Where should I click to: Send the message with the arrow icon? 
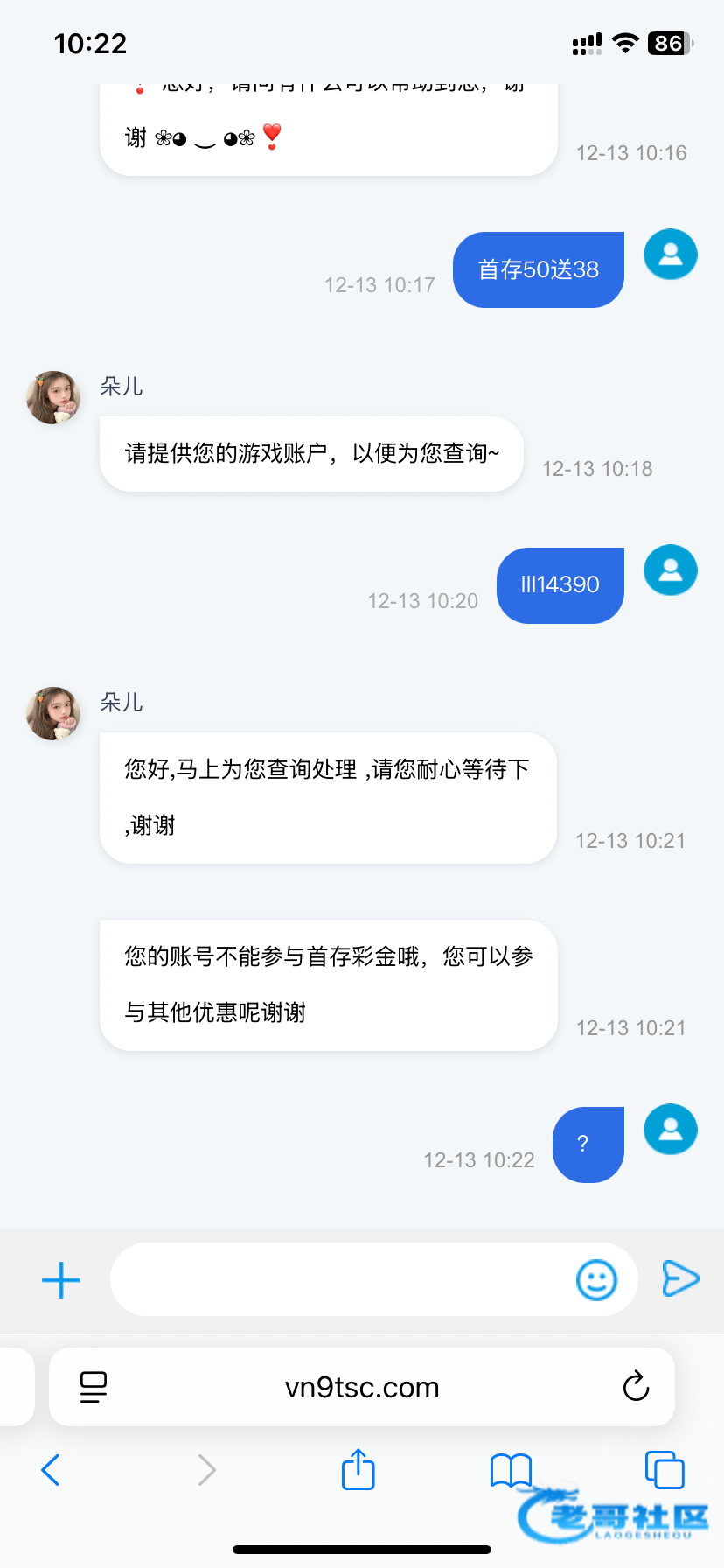[x=680, y=1278]
